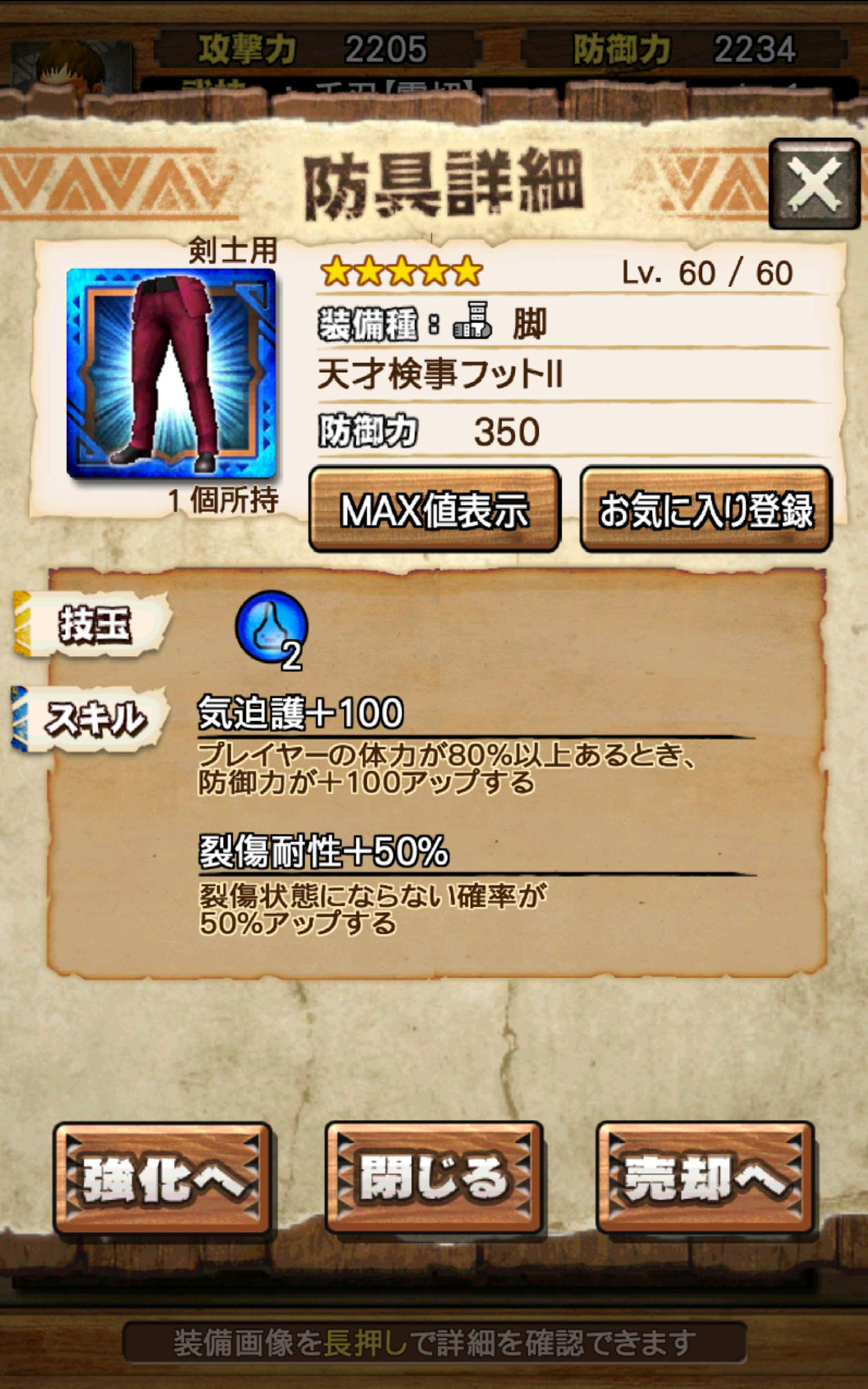Open 売却へ to sell this armor
Screen dimensions: 868x1389
click(x=705, y=1177)
